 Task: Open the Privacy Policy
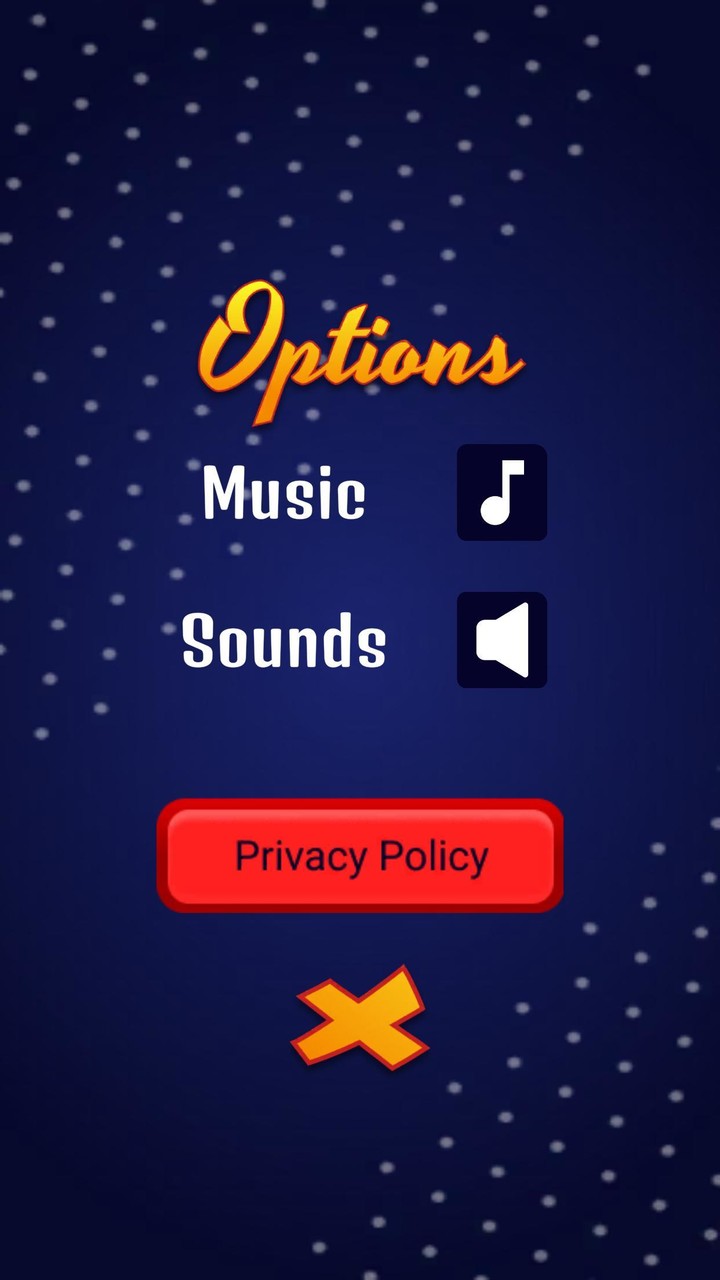[360, 856]
